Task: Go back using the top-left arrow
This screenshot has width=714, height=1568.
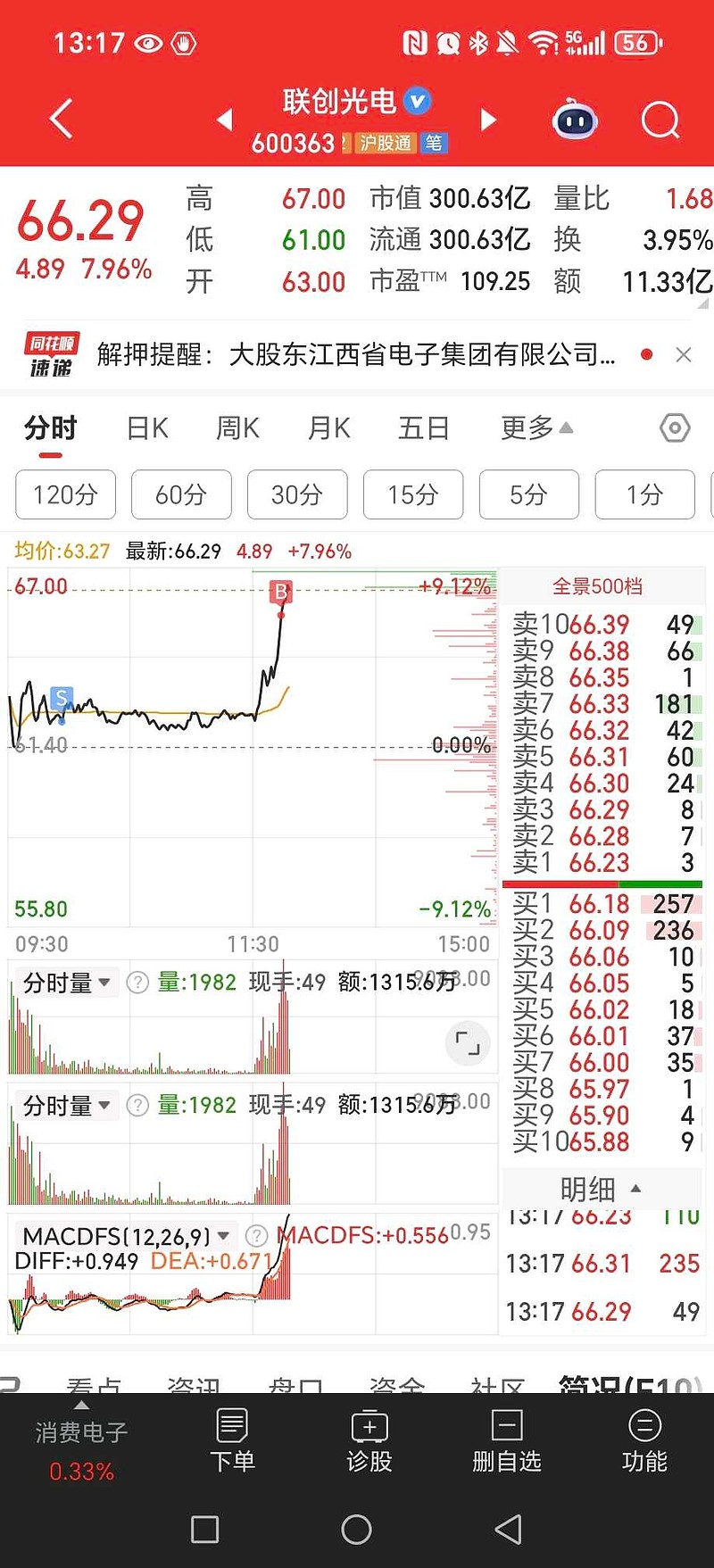Action: (61, 120)
